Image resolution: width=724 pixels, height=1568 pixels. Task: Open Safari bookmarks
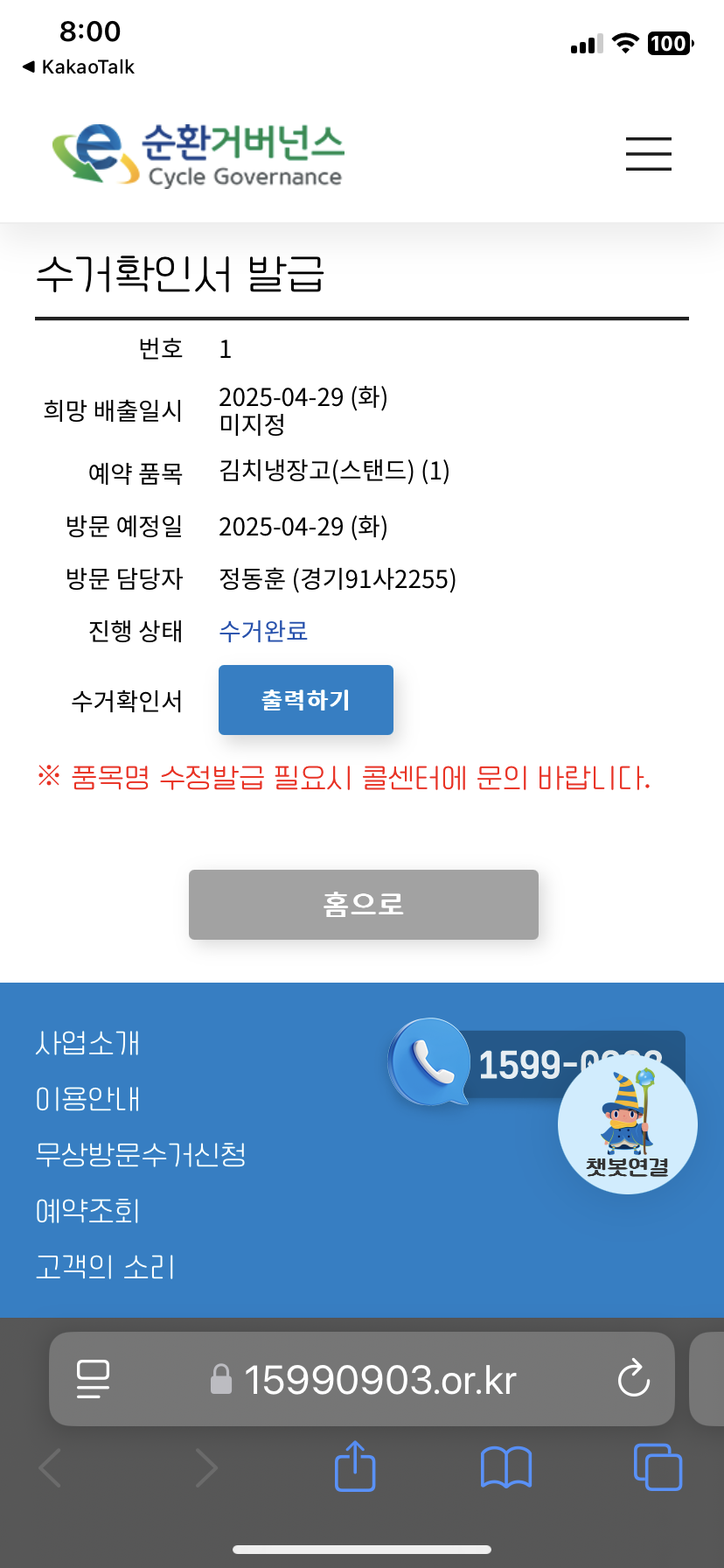tap(506, 1467)
